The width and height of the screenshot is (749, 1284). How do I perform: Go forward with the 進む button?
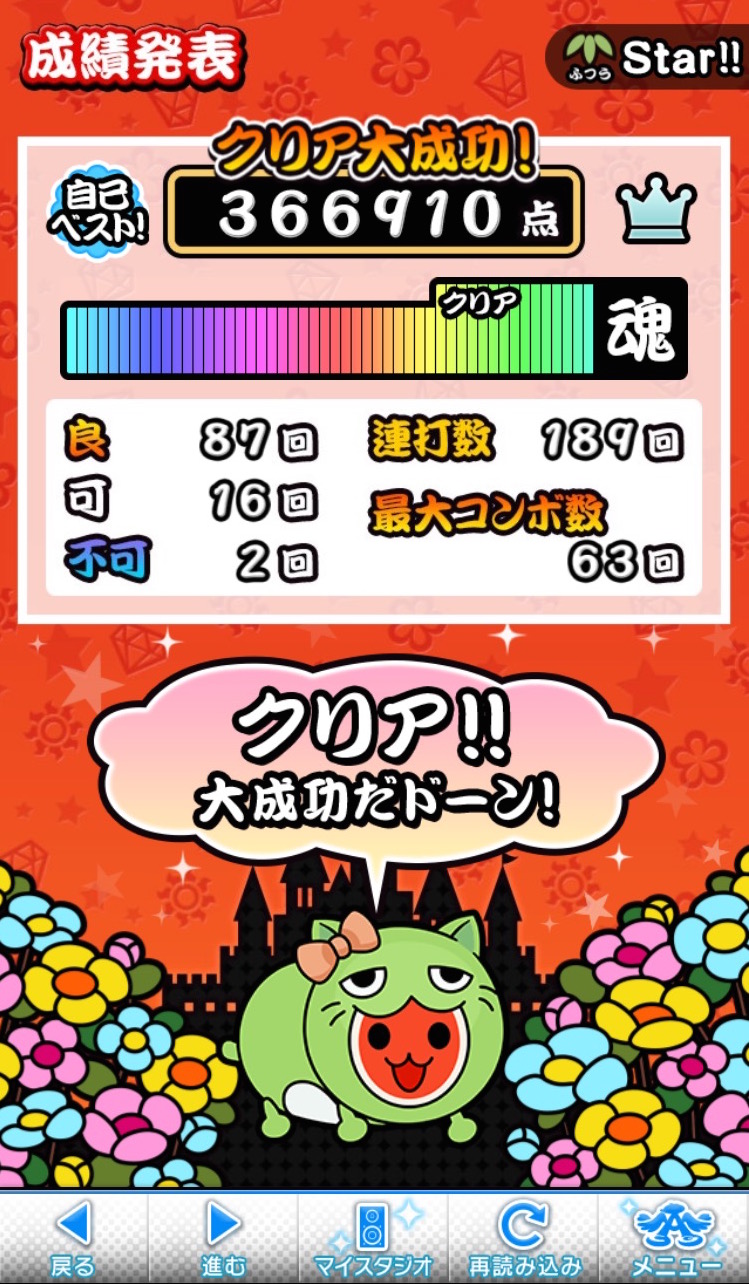click(x=223, y=1236)
